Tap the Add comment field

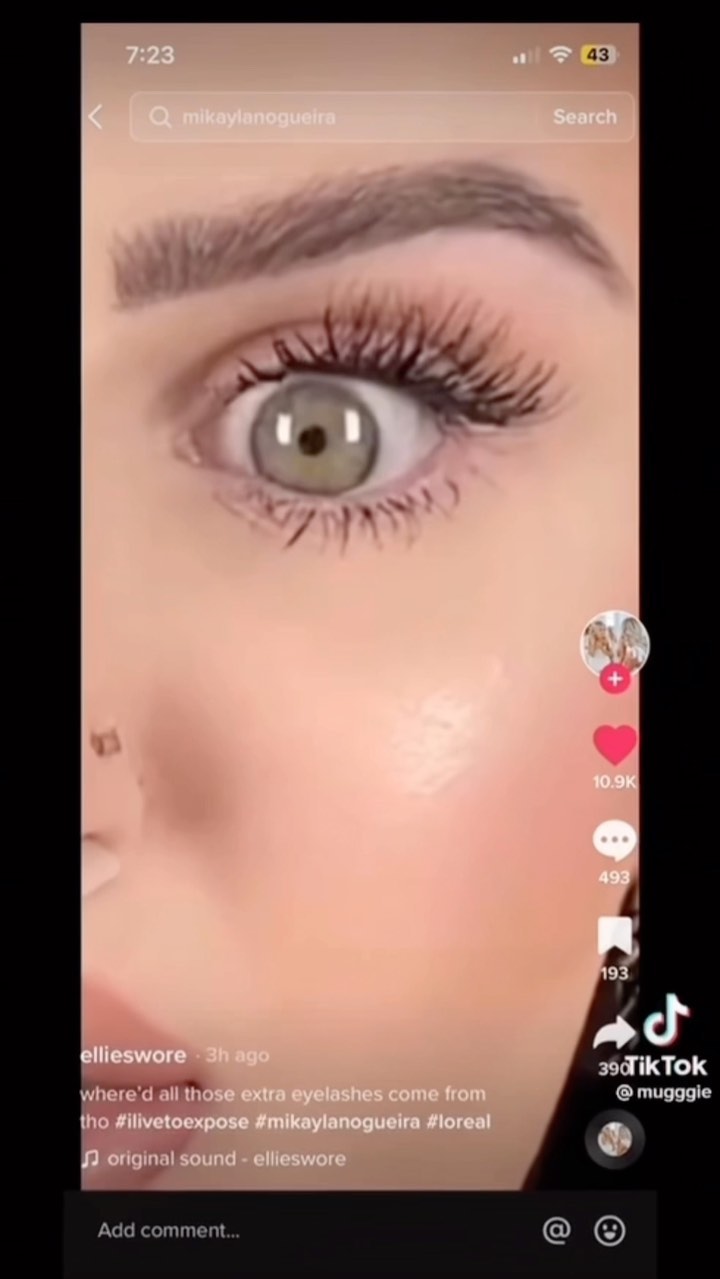coord(310,1231)
